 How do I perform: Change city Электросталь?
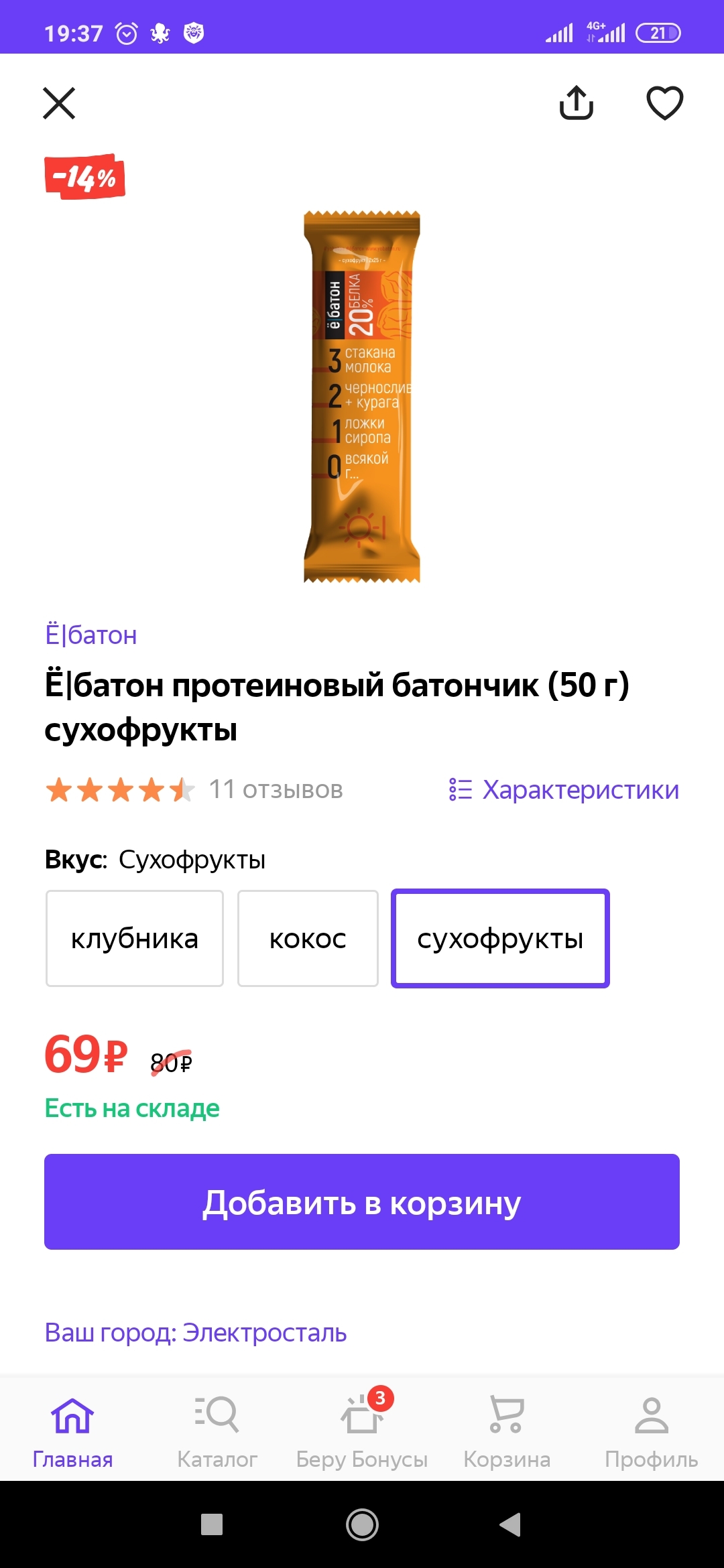(x=195, y=1333)
